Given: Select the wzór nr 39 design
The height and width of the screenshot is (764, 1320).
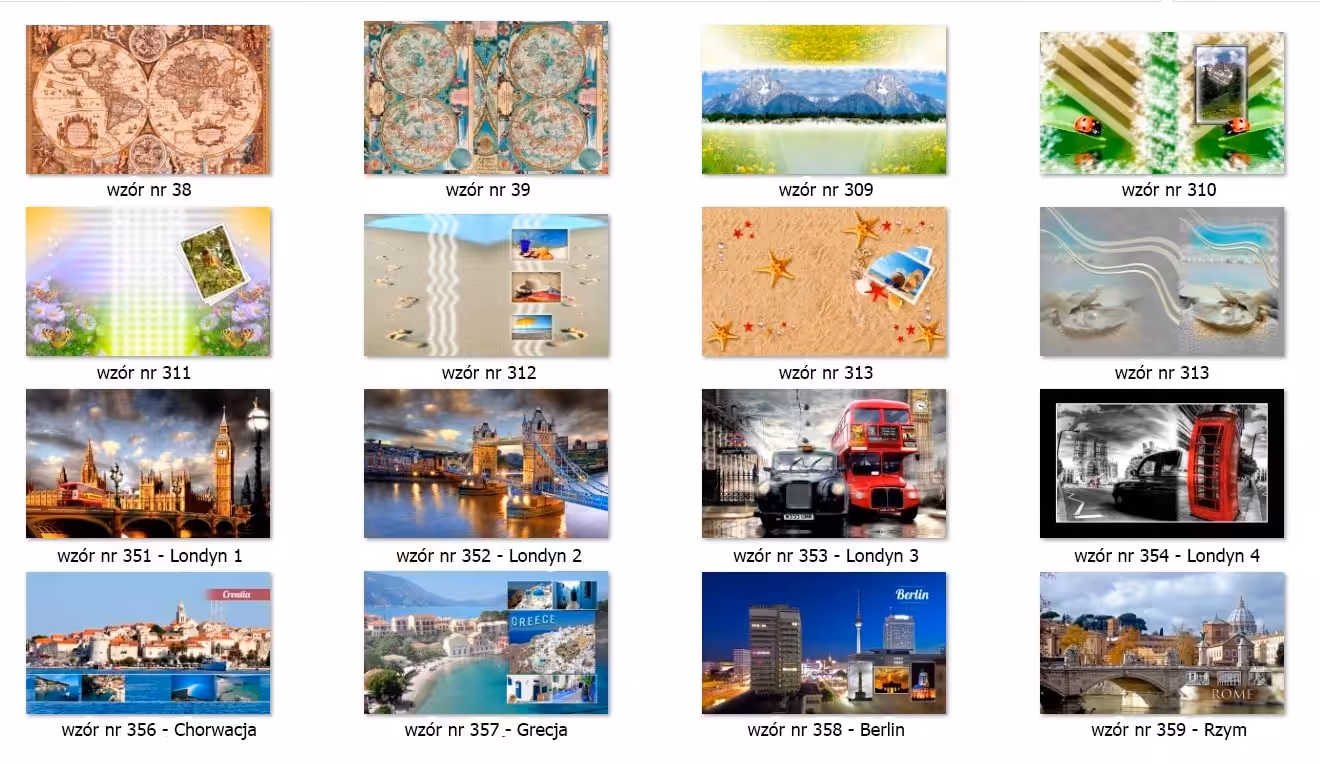Looking at the screenshot, I should pos(486,98).
